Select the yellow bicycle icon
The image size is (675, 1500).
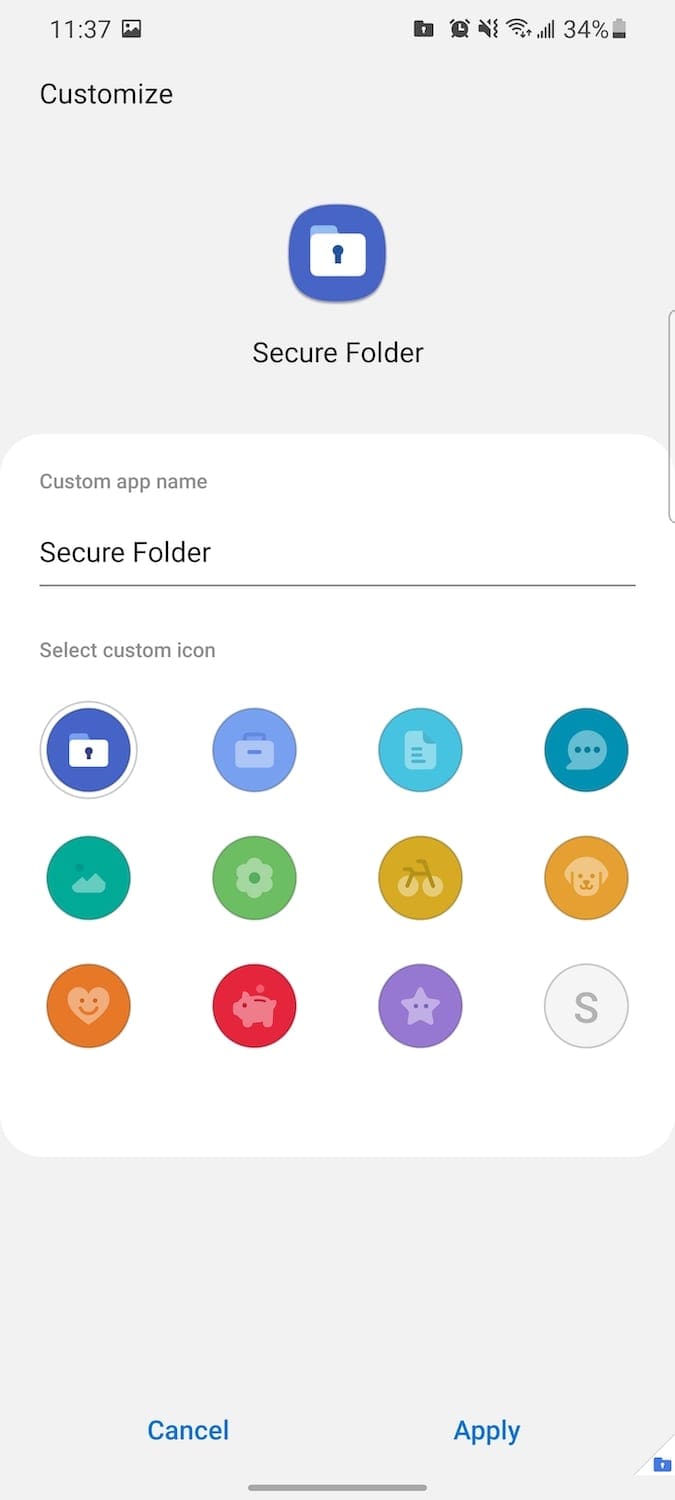(420, 878)
